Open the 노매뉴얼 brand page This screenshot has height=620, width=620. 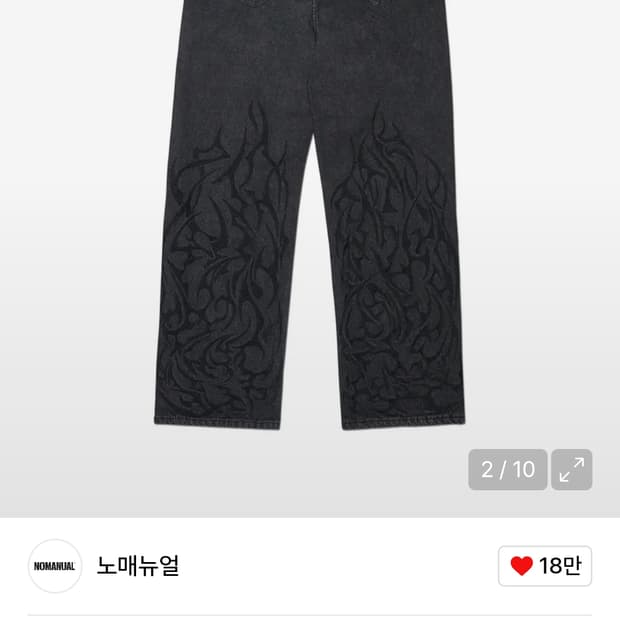(138, 565)
